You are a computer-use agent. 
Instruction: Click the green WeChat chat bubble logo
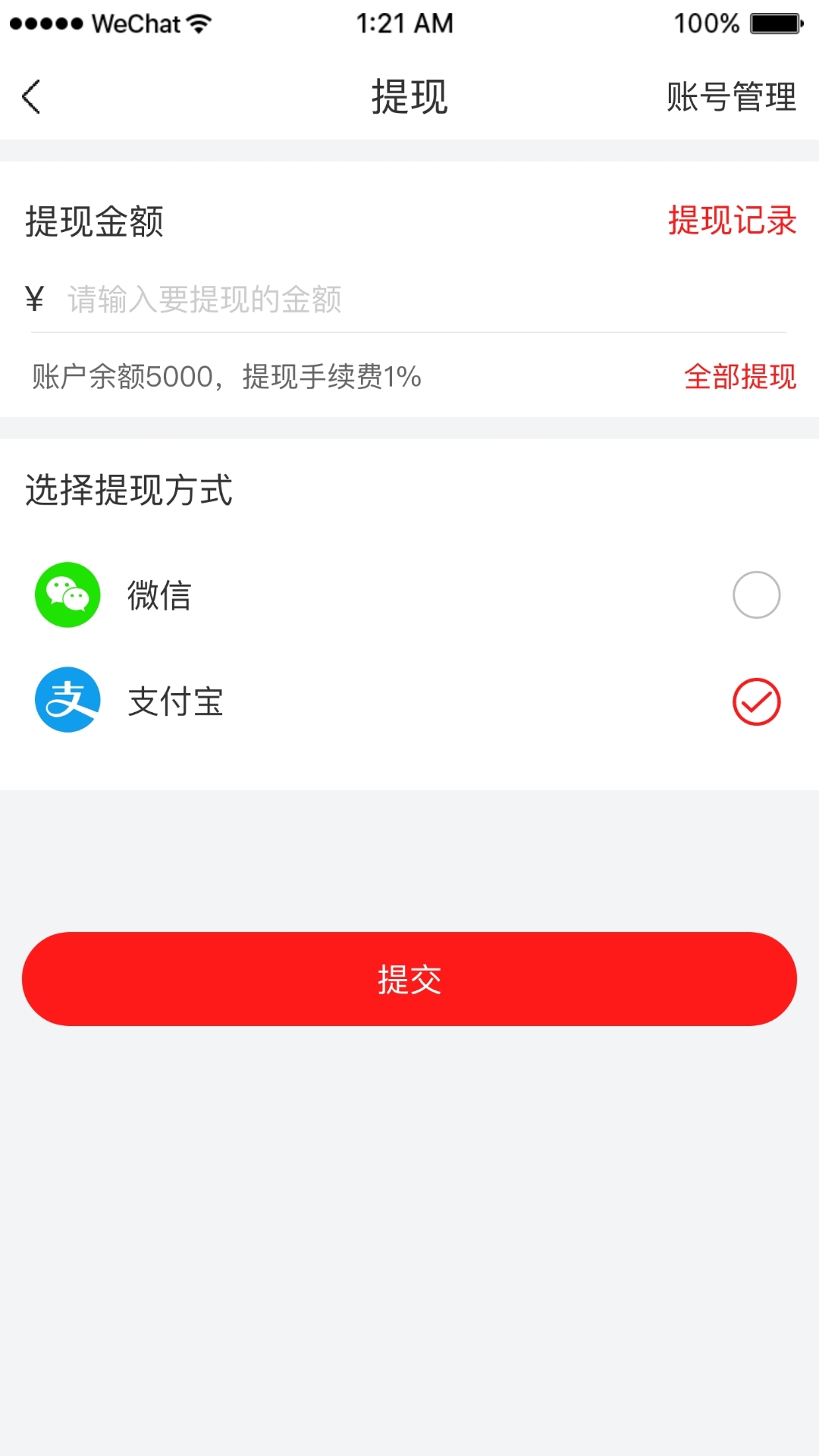tap(67, 595)
